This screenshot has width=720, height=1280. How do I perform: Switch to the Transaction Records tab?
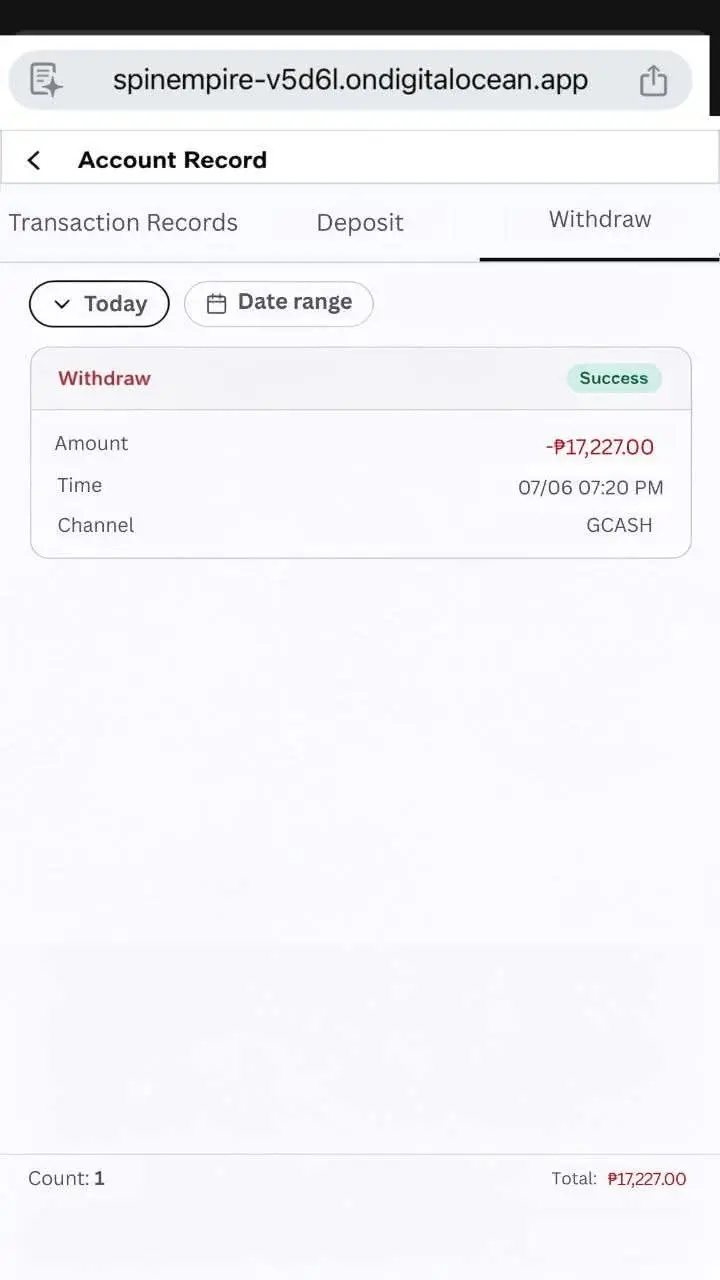(x=123, y=222)
